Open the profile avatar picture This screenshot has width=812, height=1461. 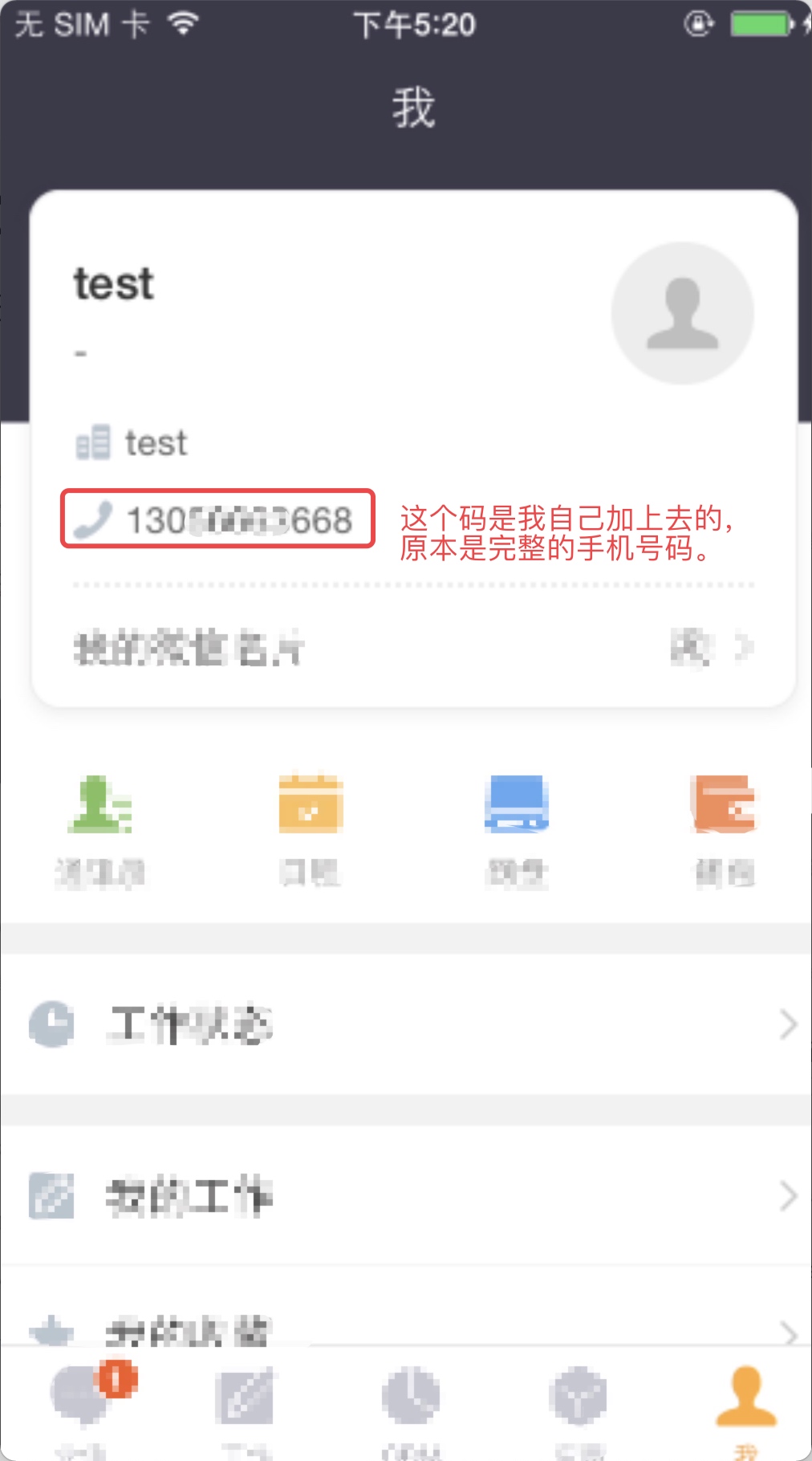point(682,314)
